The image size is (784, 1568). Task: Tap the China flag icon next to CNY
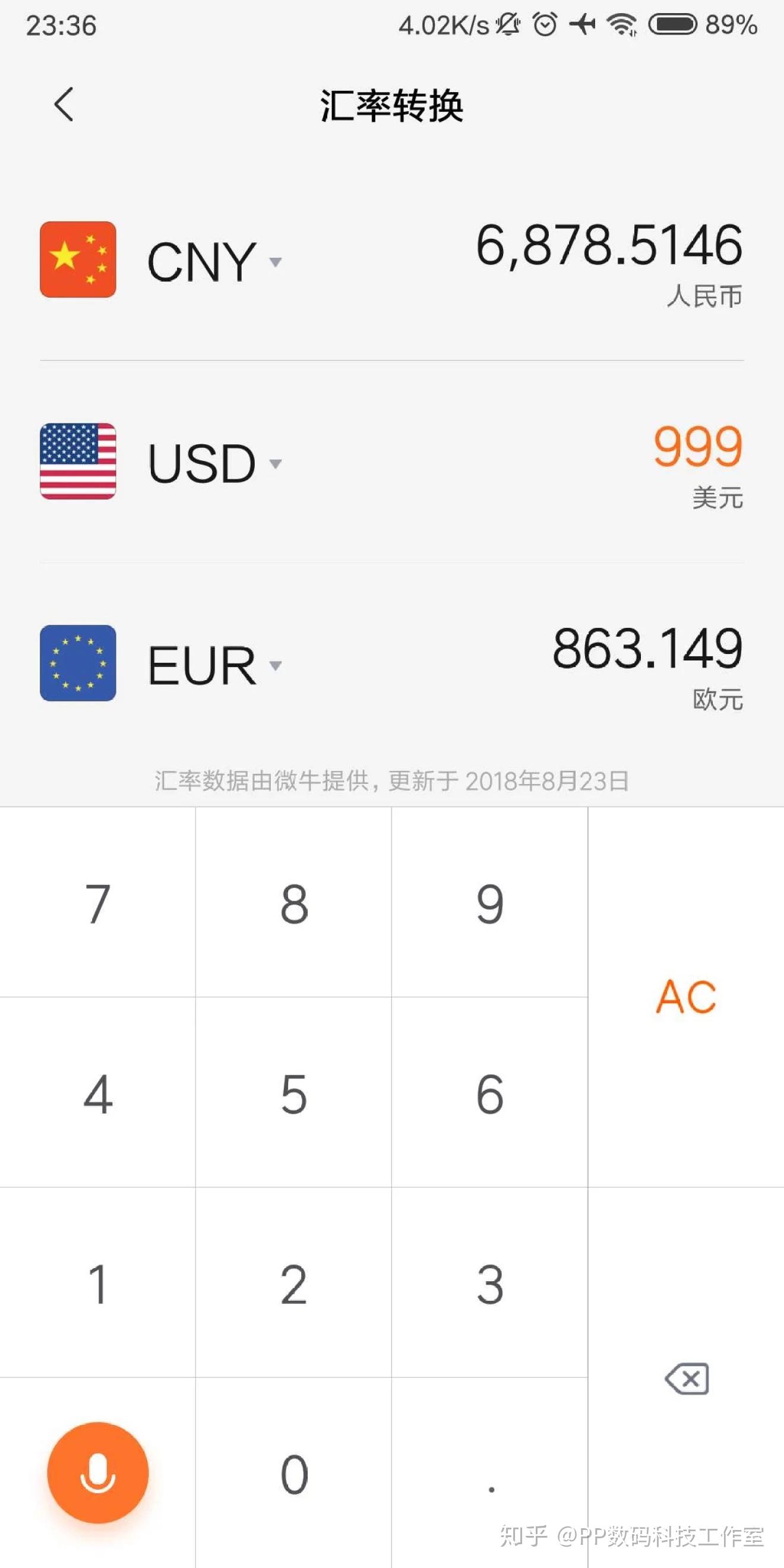click(77, 261)
